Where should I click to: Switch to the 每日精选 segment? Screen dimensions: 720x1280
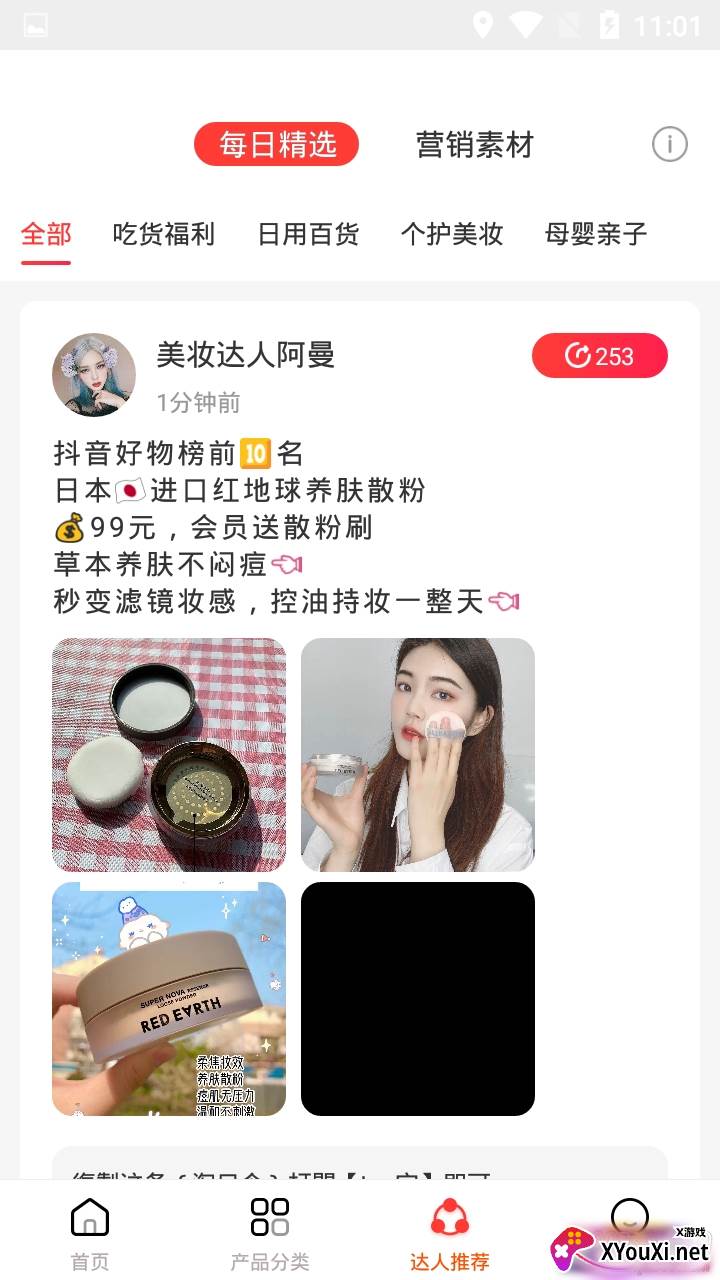pyautogui.click(x=277, y=145)
